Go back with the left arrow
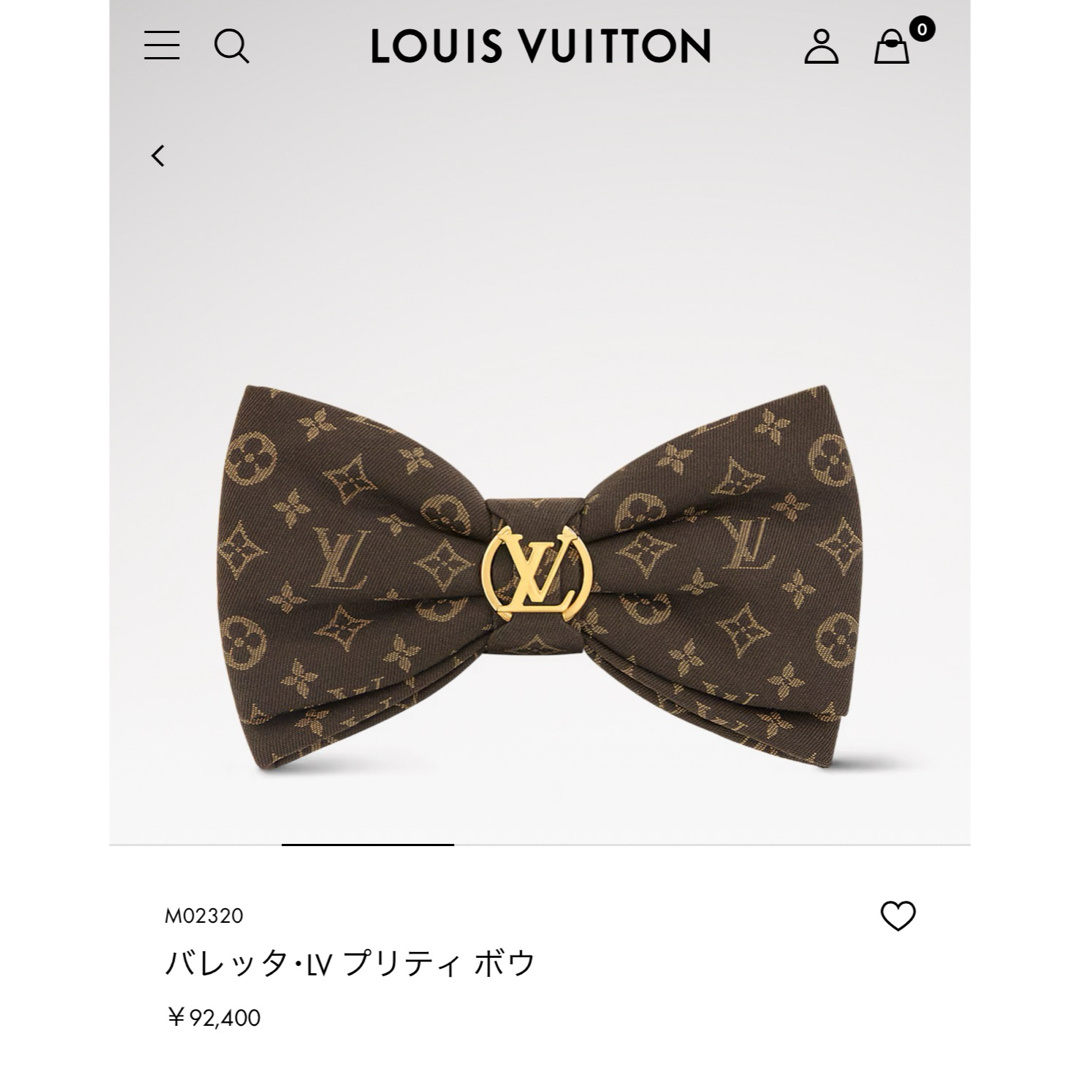Viewport: 1080px width, 1080px height. click(158, 156)
